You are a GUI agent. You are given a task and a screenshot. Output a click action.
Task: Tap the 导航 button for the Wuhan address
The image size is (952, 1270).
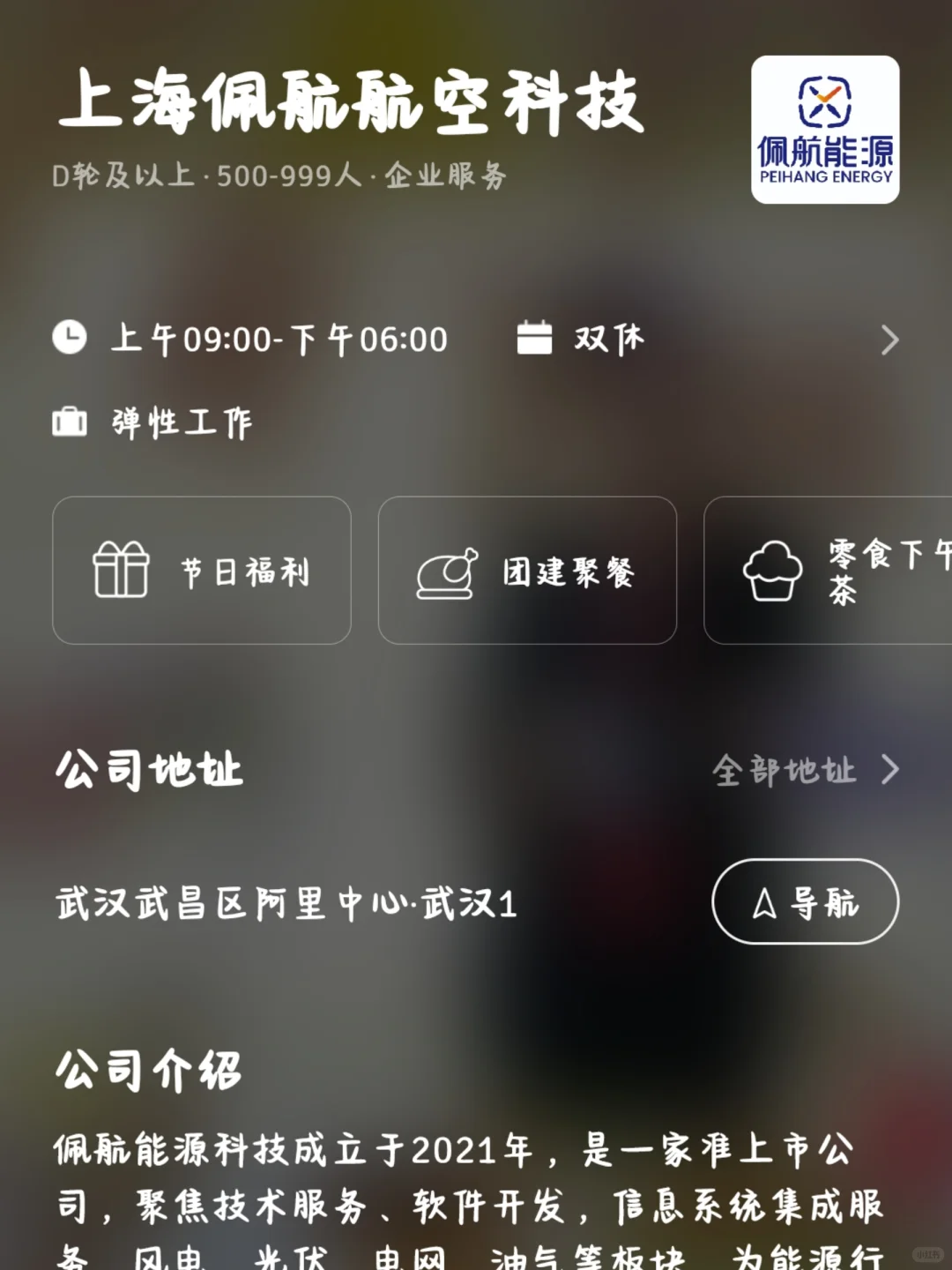point(805,901)
